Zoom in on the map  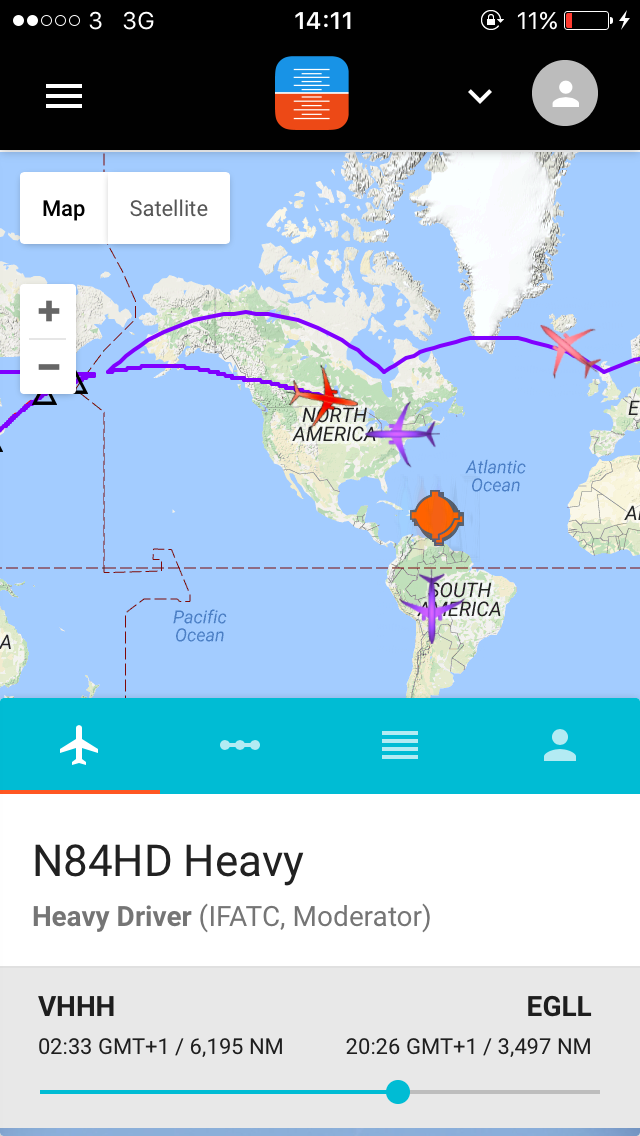pyautogui.click(x=48, y=312)
